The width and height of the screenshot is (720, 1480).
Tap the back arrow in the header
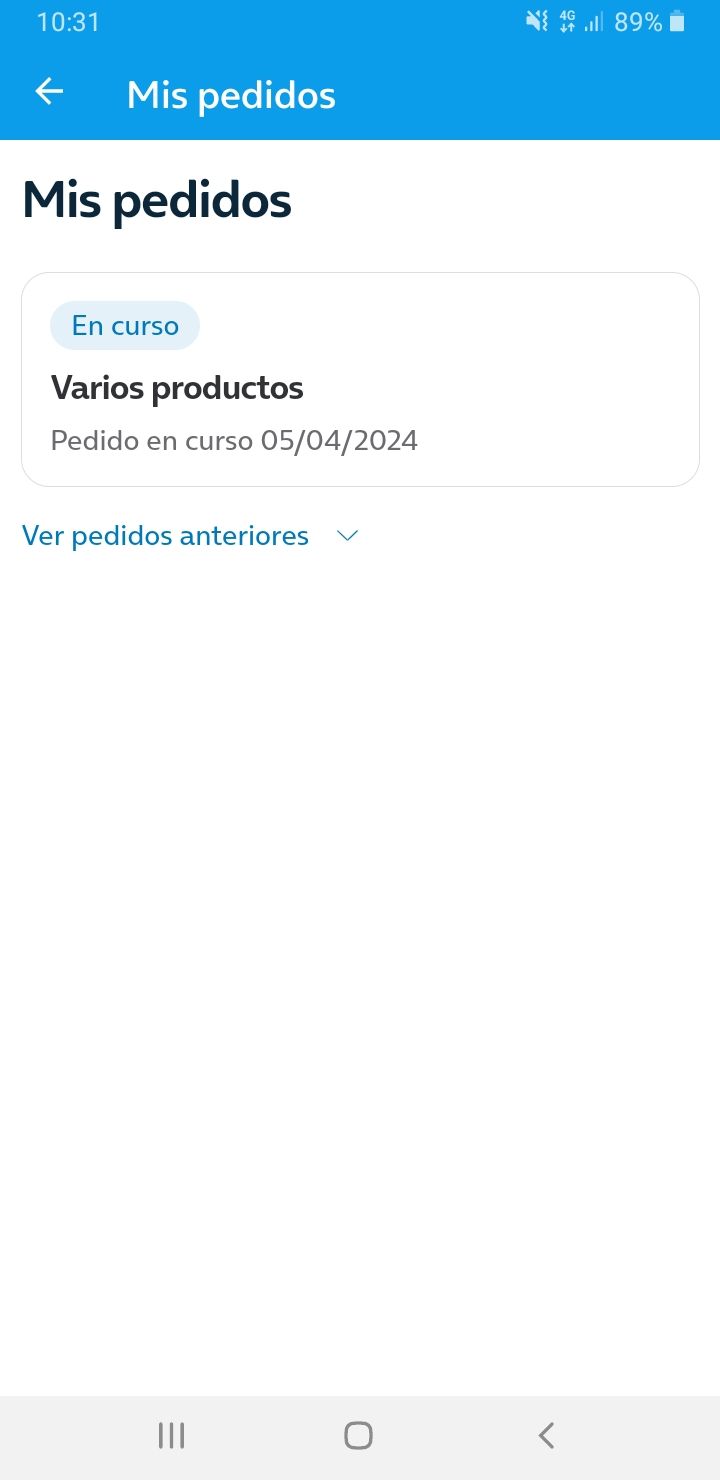coord(48,91)
